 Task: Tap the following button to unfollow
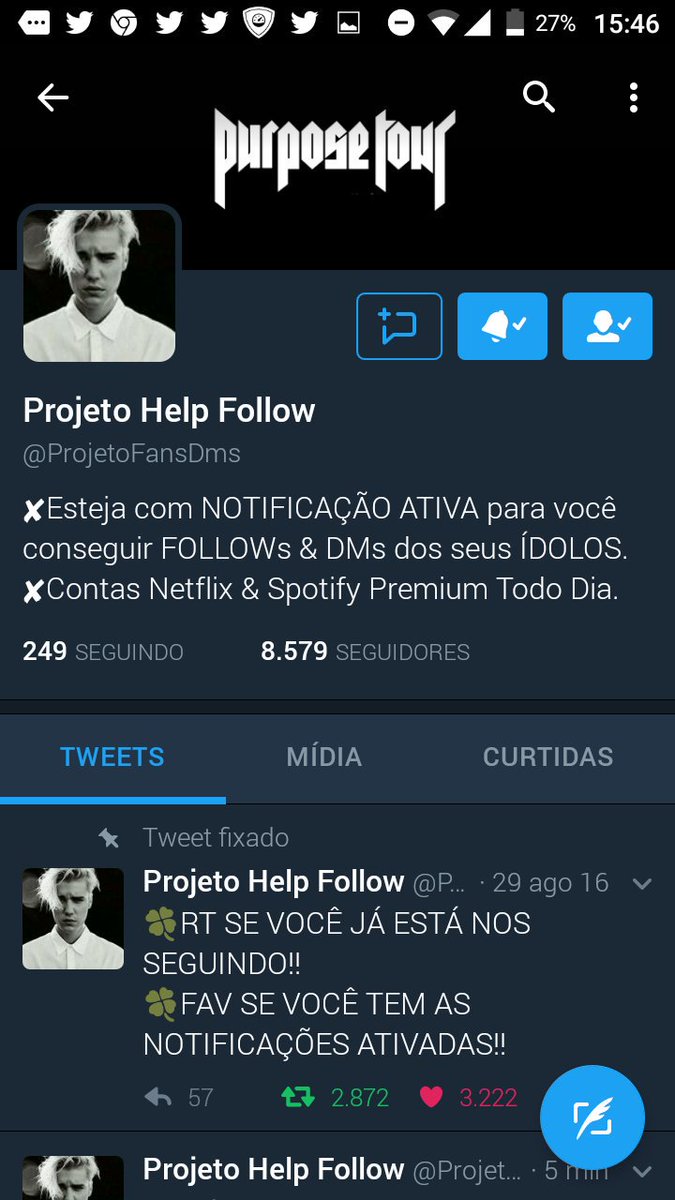click(x=607, y=326)
